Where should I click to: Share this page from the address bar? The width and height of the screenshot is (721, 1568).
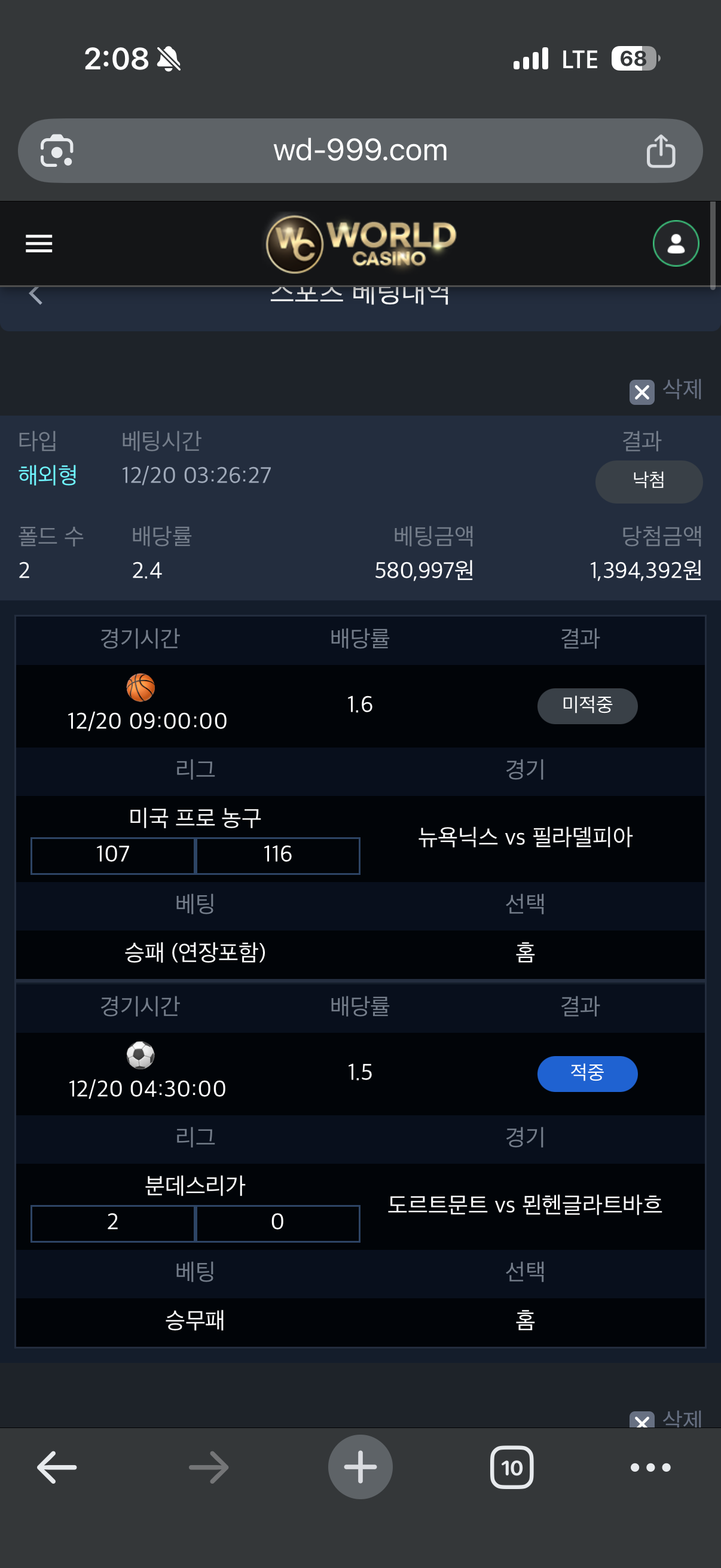point(661,150)
